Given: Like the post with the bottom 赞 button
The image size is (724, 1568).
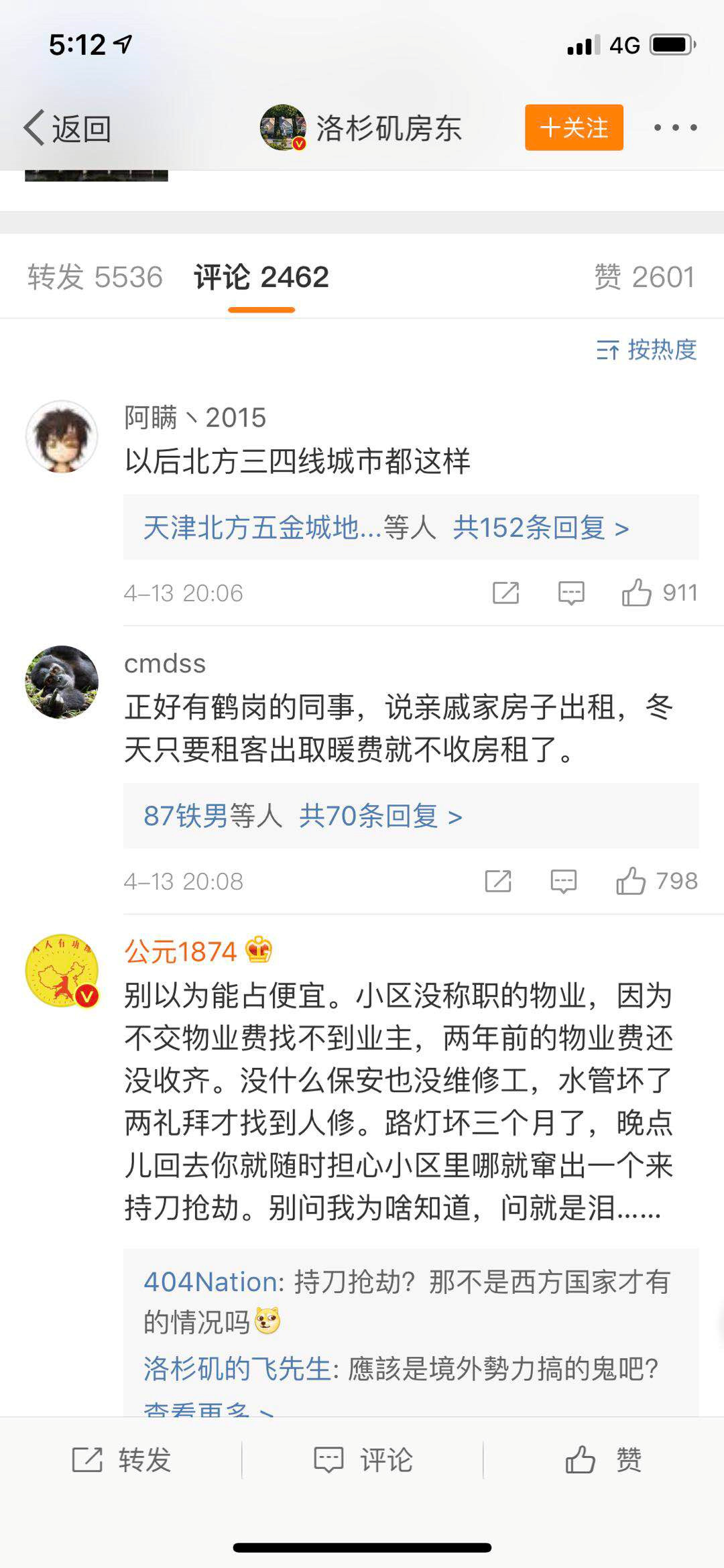Looking at the screenshot, I should (x=603, y=1459).
